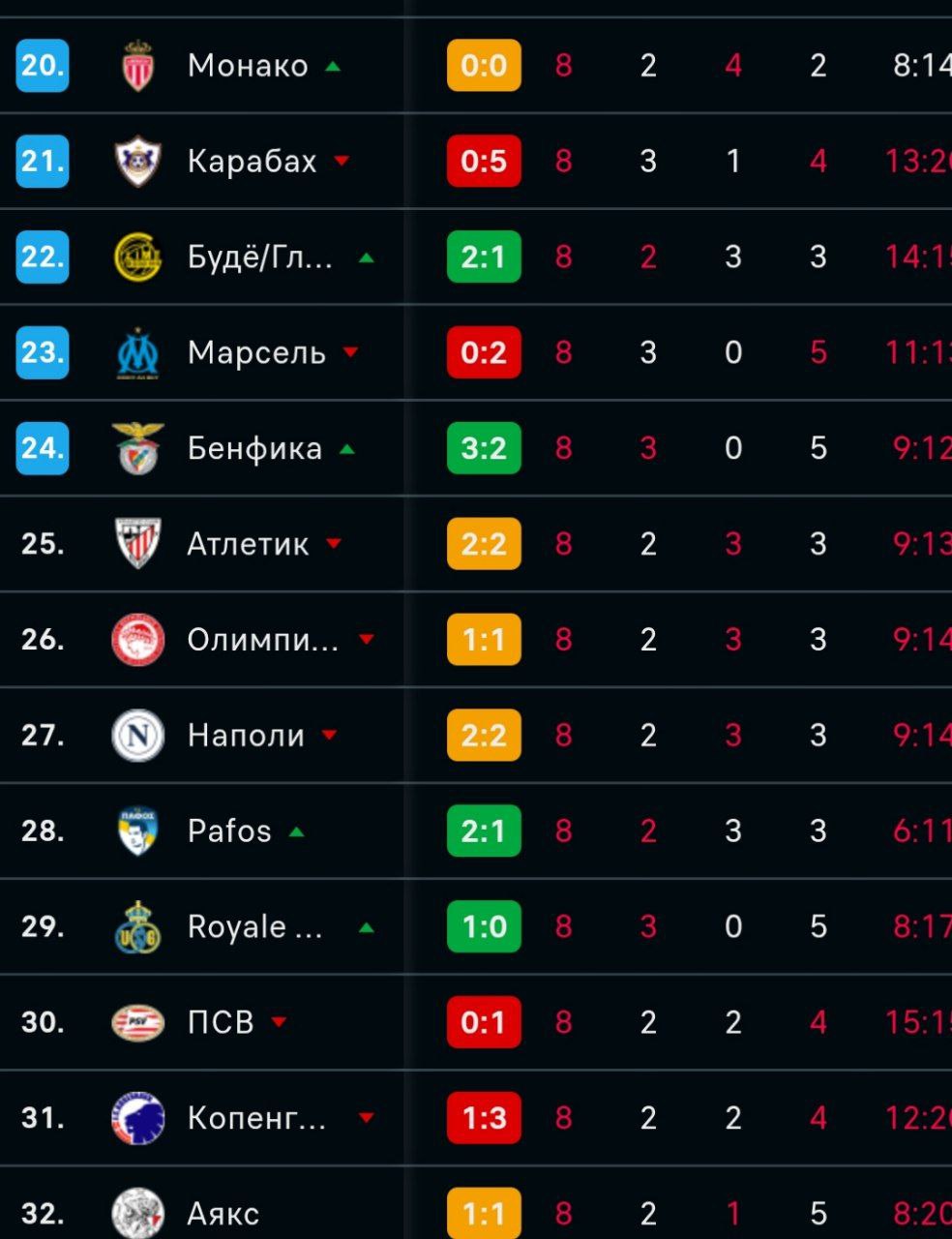Open Монако's 0:0 match score badge
The image size is (952, 1239).
point(484,66)
